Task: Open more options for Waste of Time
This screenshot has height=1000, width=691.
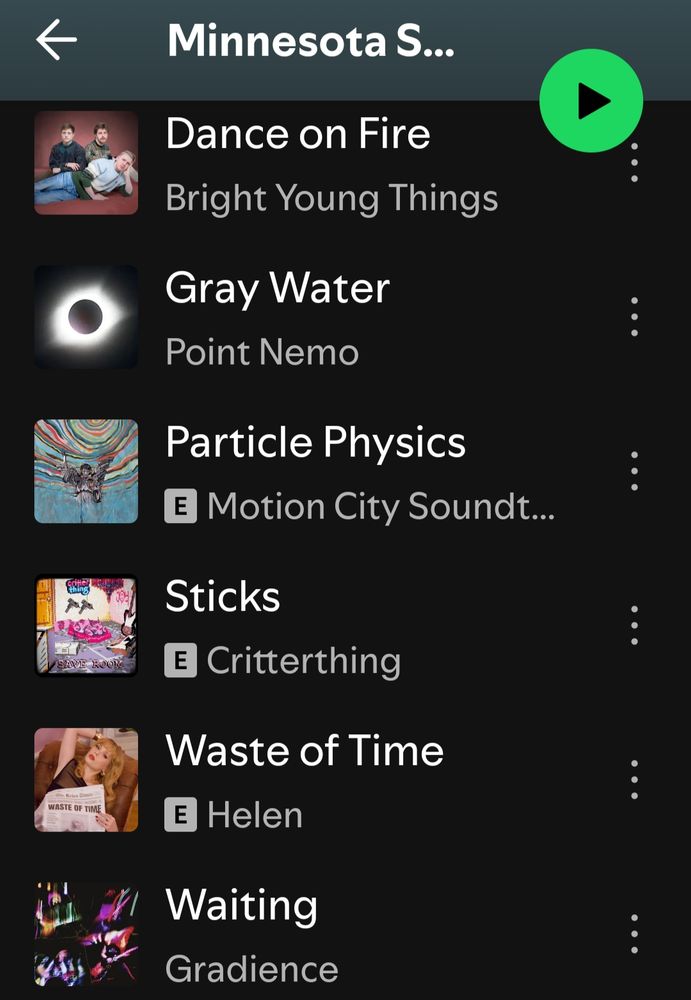Action: point(634,779)
